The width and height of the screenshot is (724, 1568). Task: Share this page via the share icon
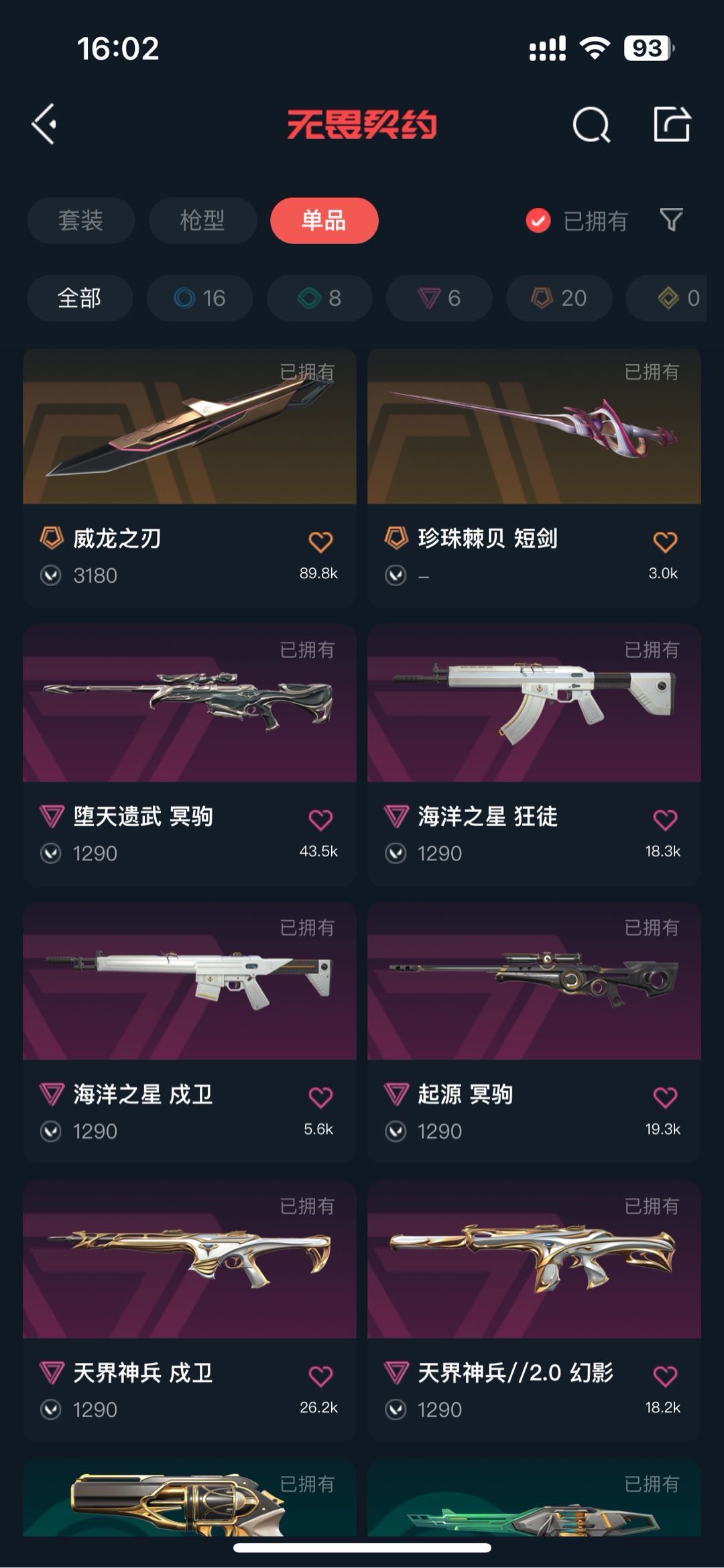point(672,124)
